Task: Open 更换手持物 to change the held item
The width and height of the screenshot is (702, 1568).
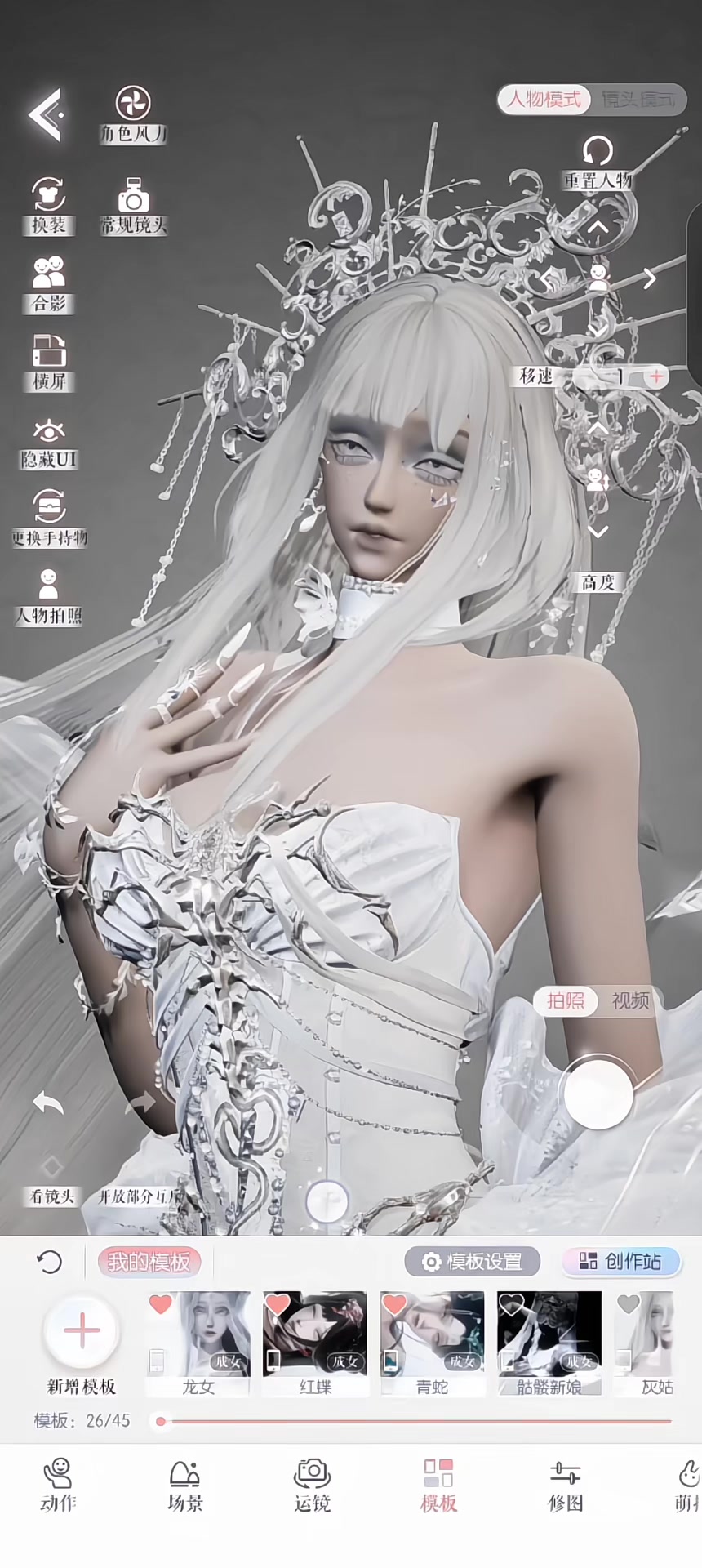Action: point(49,519)
